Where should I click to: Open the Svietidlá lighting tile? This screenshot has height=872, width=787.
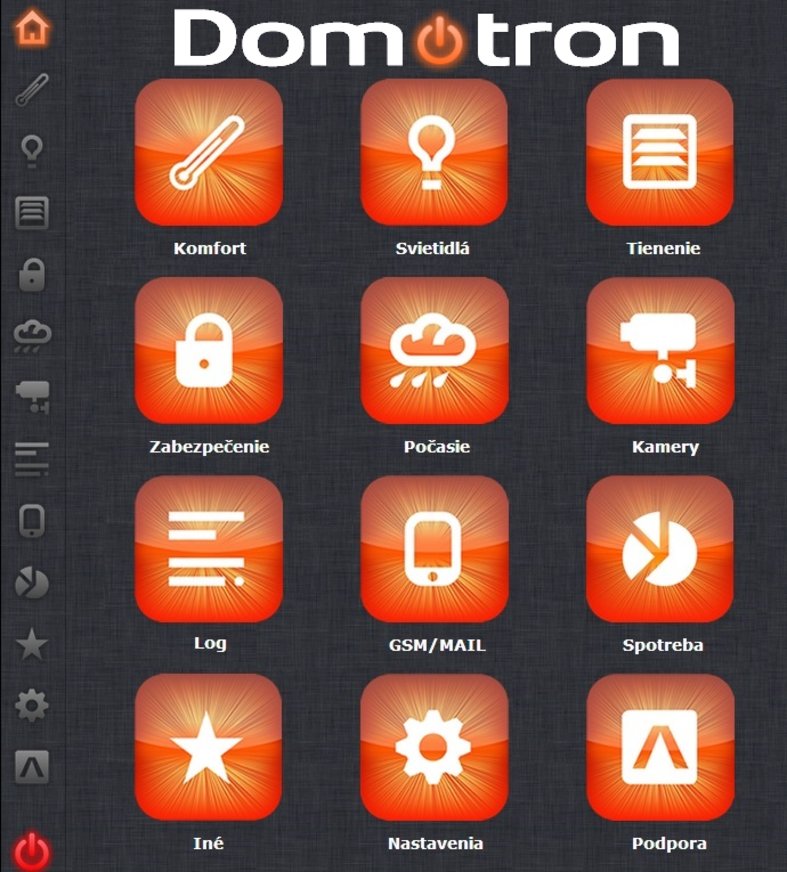434,152
